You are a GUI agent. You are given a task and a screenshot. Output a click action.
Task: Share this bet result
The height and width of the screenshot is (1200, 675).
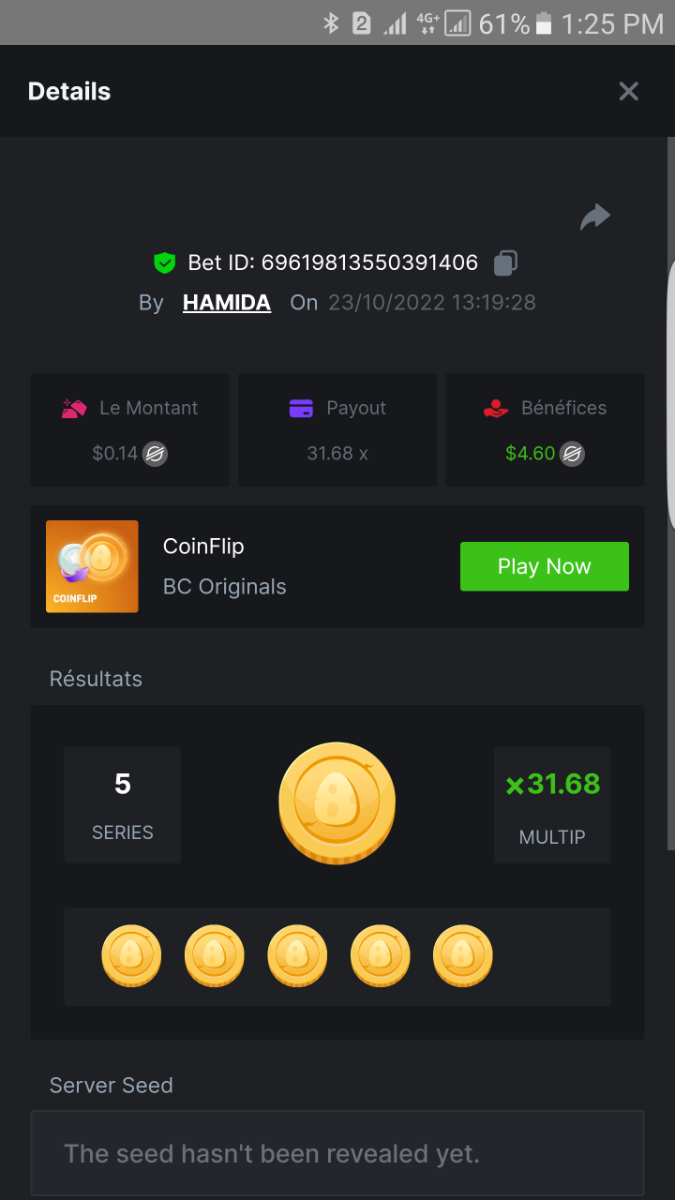point(595,217)
